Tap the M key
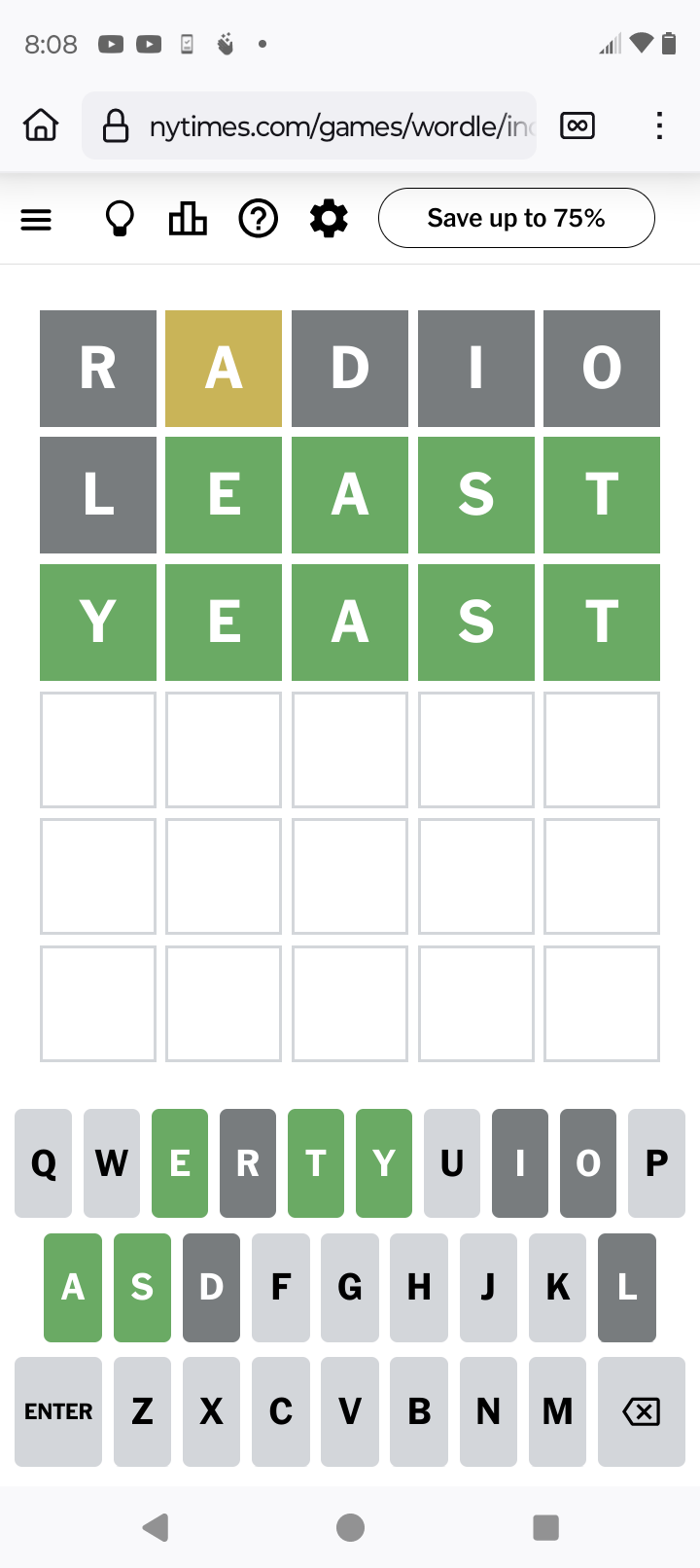700x1568 pixels. click(557, 1411)
